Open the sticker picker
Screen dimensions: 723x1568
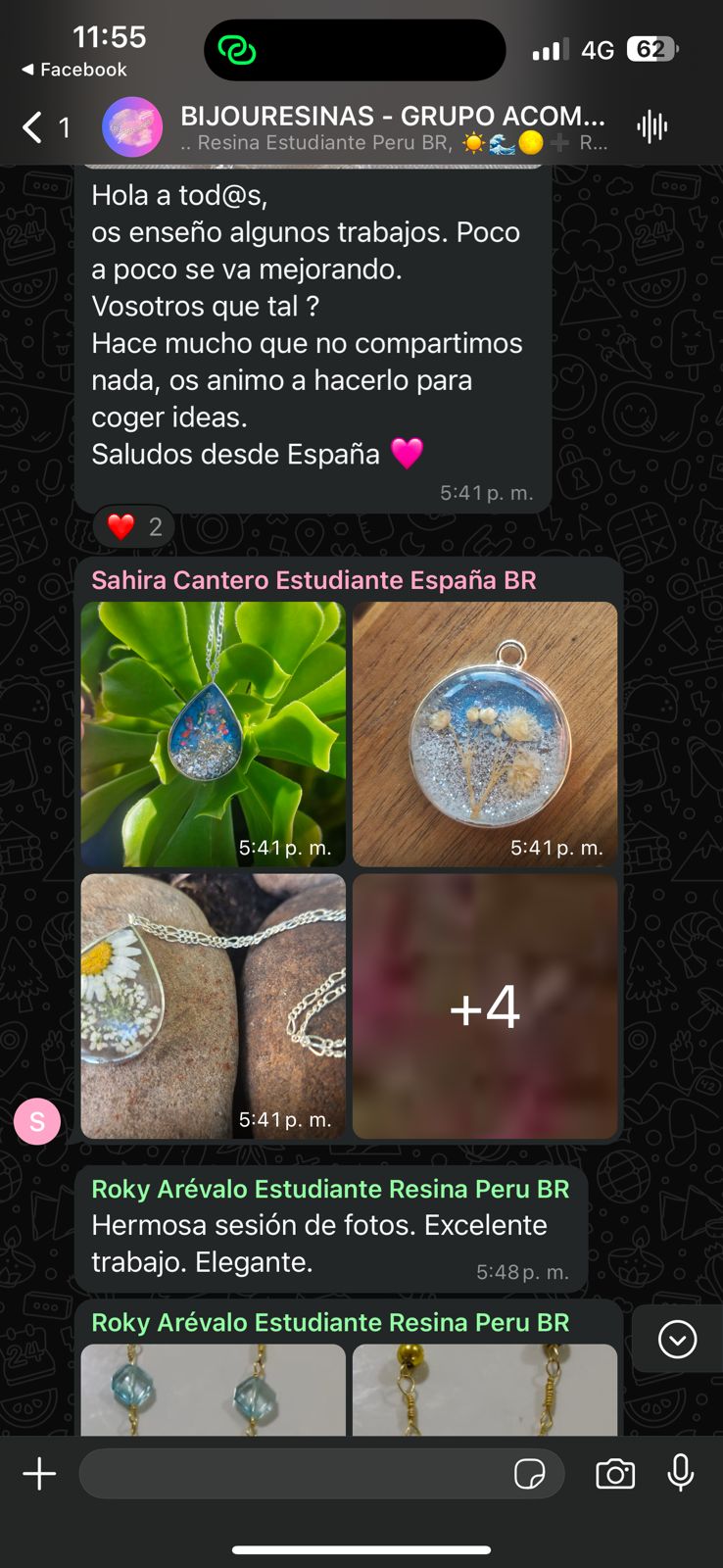point(530,1474)
